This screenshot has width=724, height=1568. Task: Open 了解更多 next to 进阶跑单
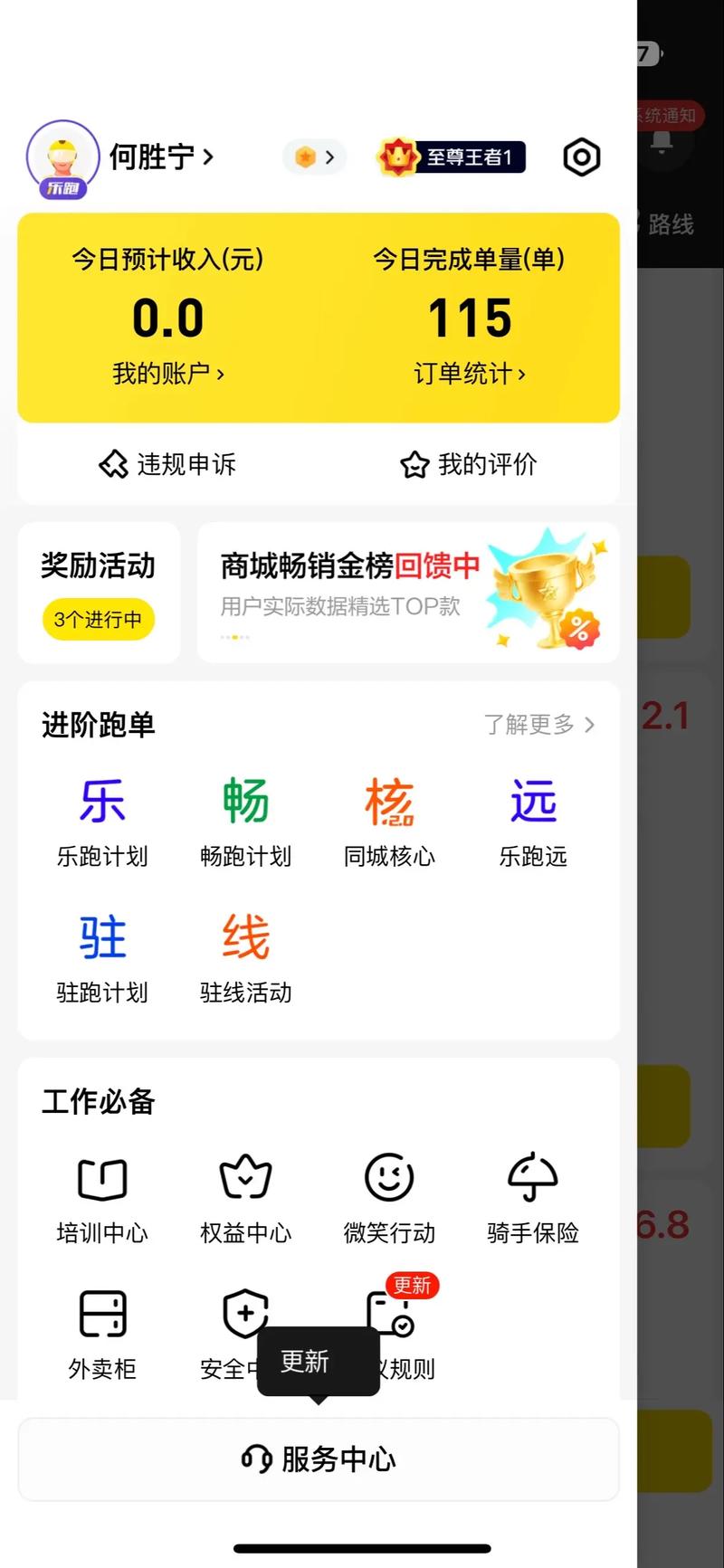pos(538,725)
